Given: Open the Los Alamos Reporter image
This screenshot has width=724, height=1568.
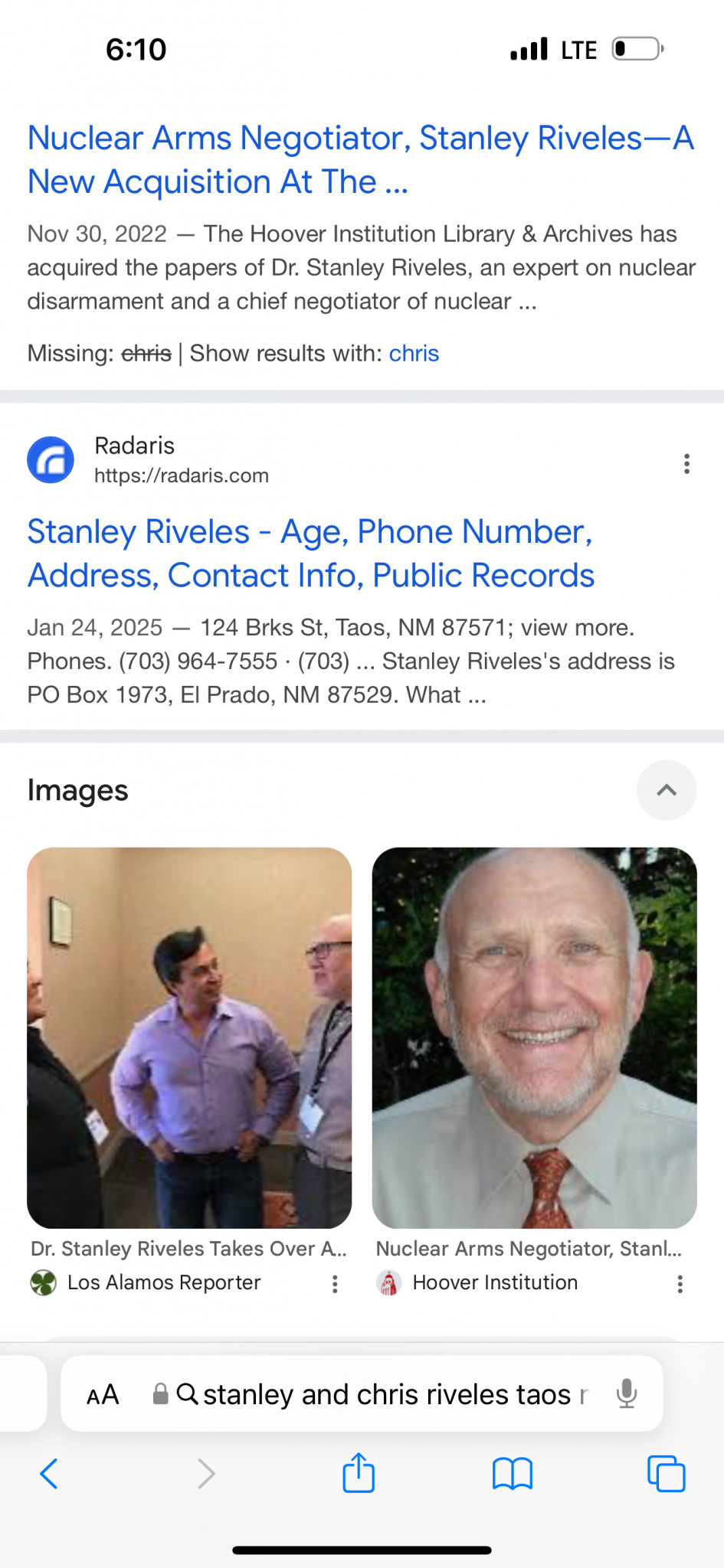Looking at the screenshot, I should (x=189, y=1037).
